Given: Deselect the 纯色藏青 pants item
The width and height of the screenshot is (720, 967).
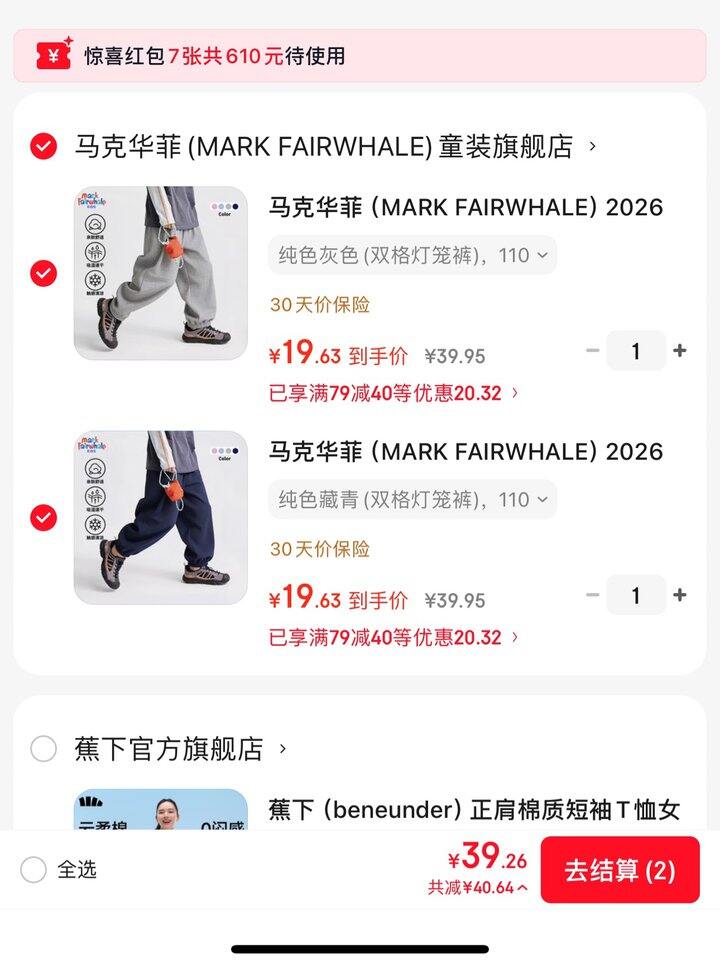Looking at the screenshot, I should (x=43, y=517).
